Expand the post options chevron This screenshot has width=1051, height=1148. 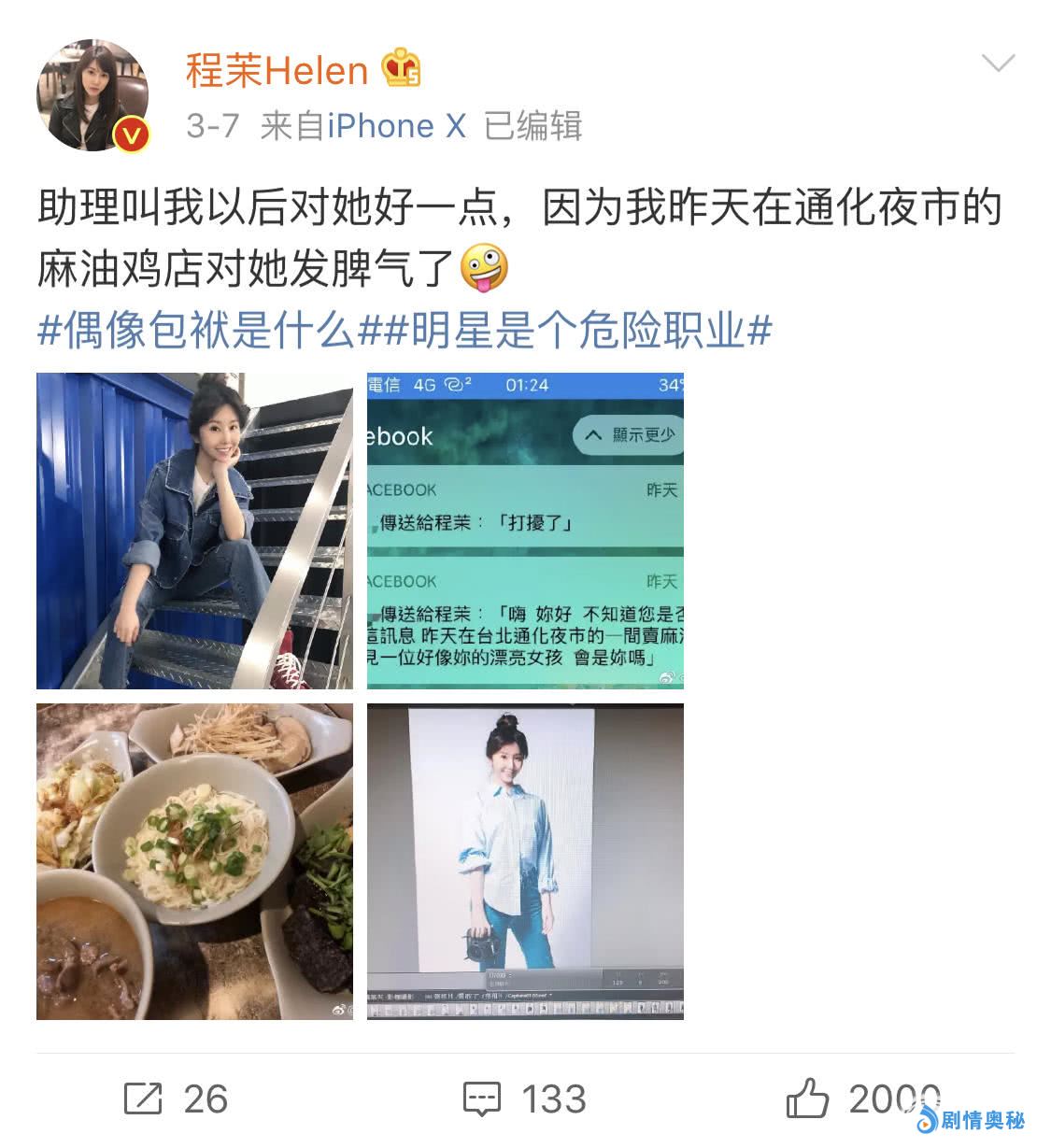tap(998, 64)
